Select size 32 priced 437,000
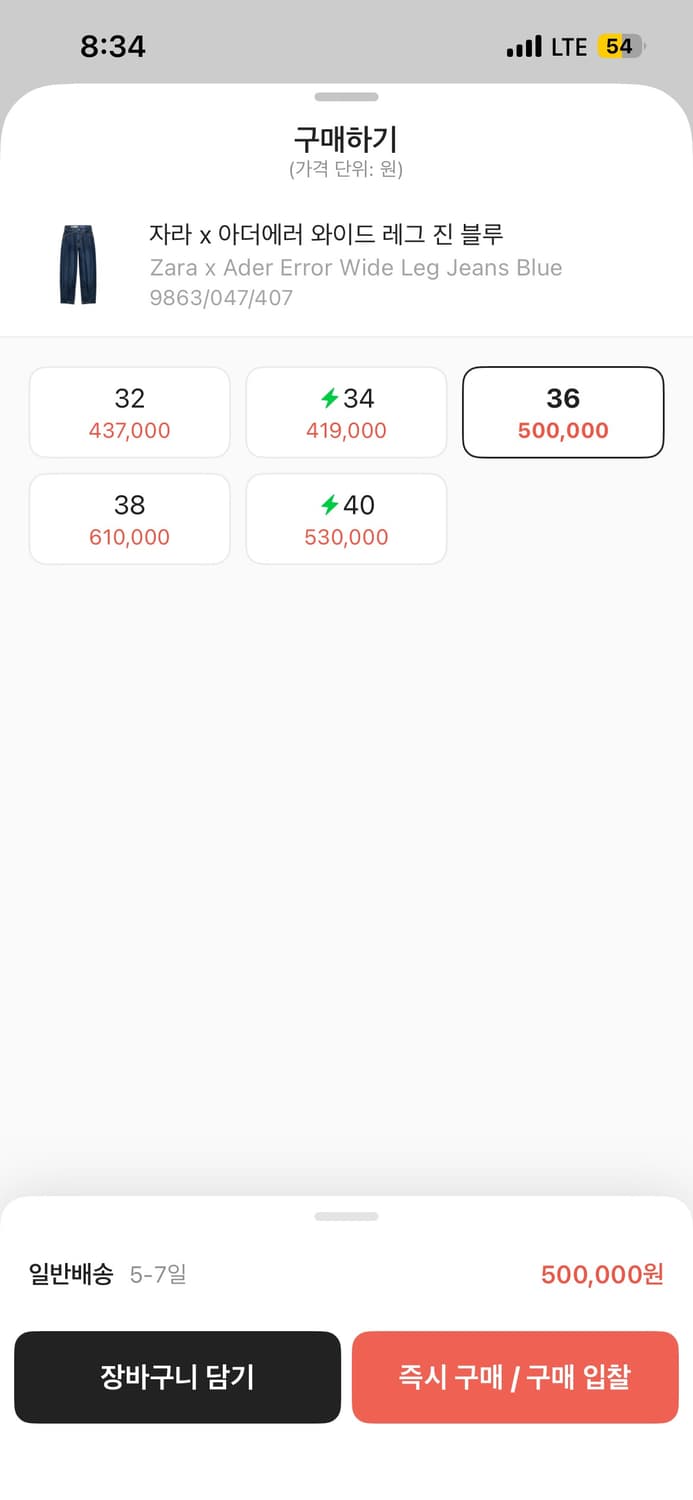693x1500 pixels. pos(130,412)
